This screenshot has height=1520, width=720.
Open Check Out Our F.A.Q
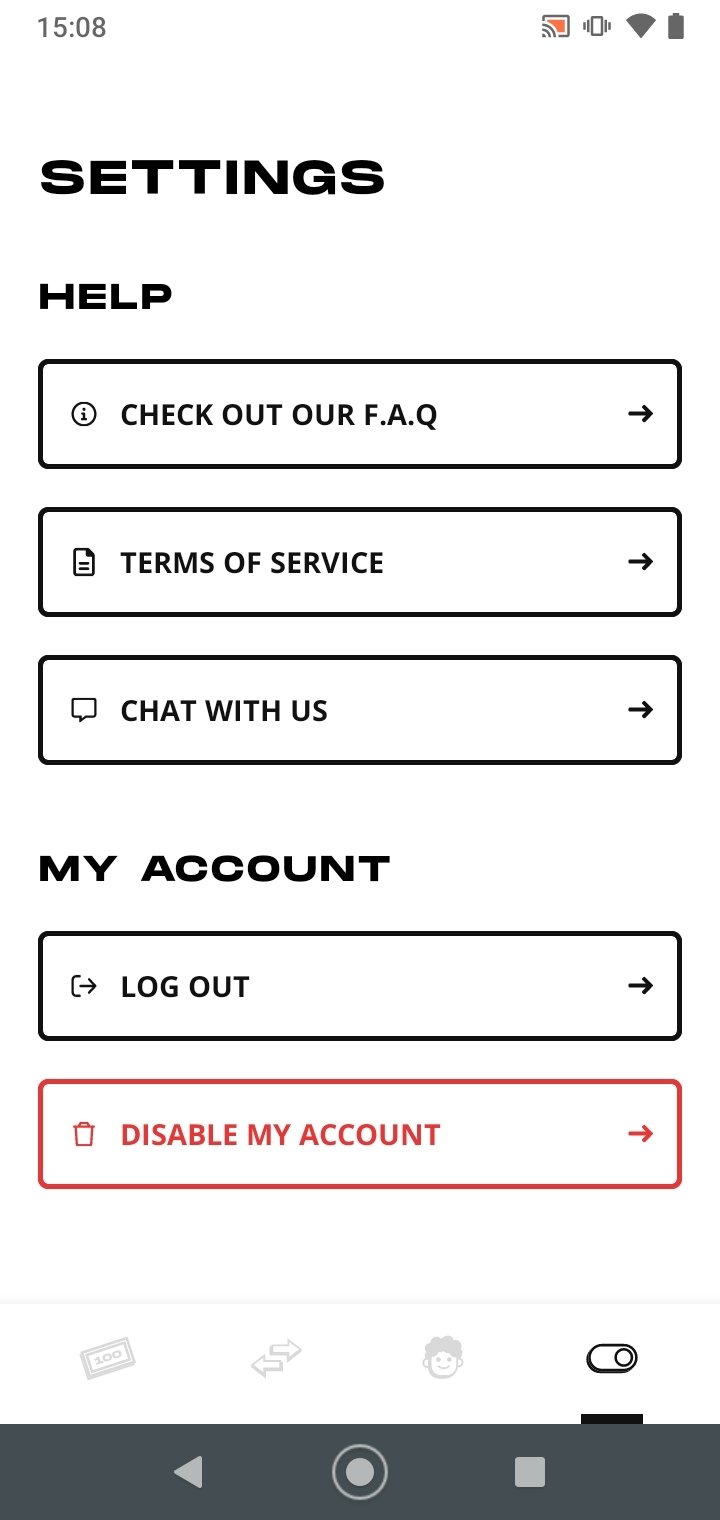360,414
